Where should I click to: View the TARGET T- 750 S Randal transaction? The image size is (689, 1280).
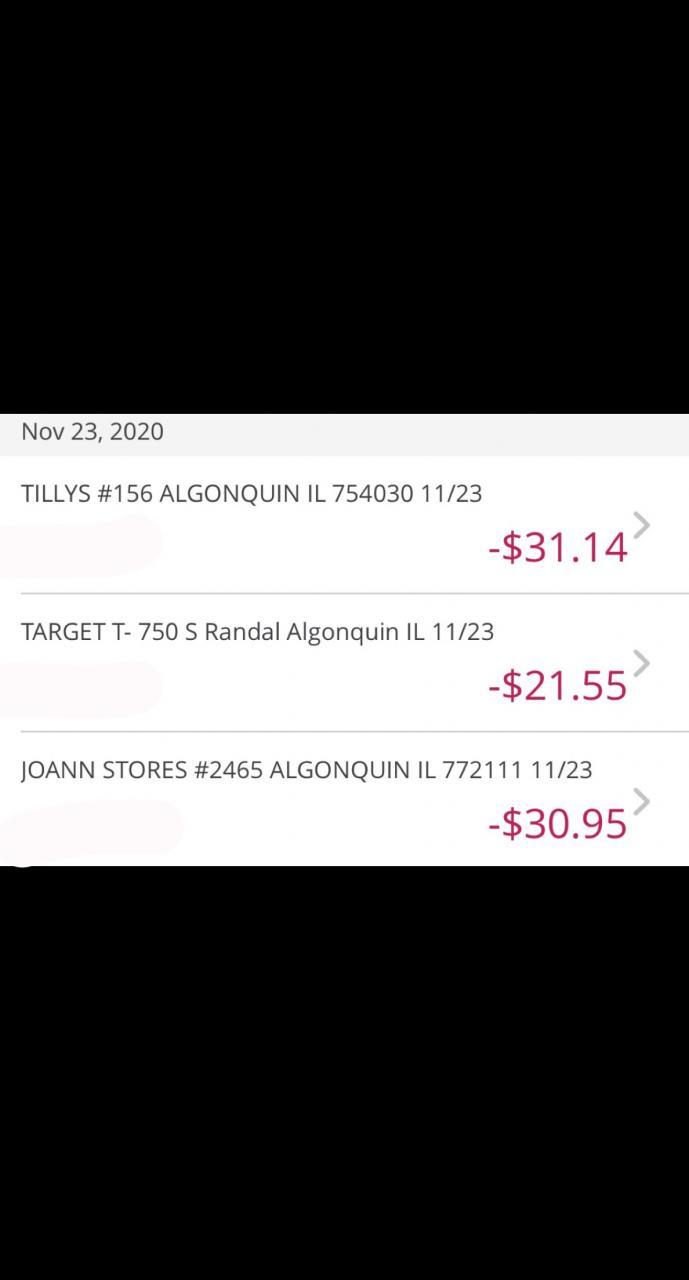pos(344,662)
